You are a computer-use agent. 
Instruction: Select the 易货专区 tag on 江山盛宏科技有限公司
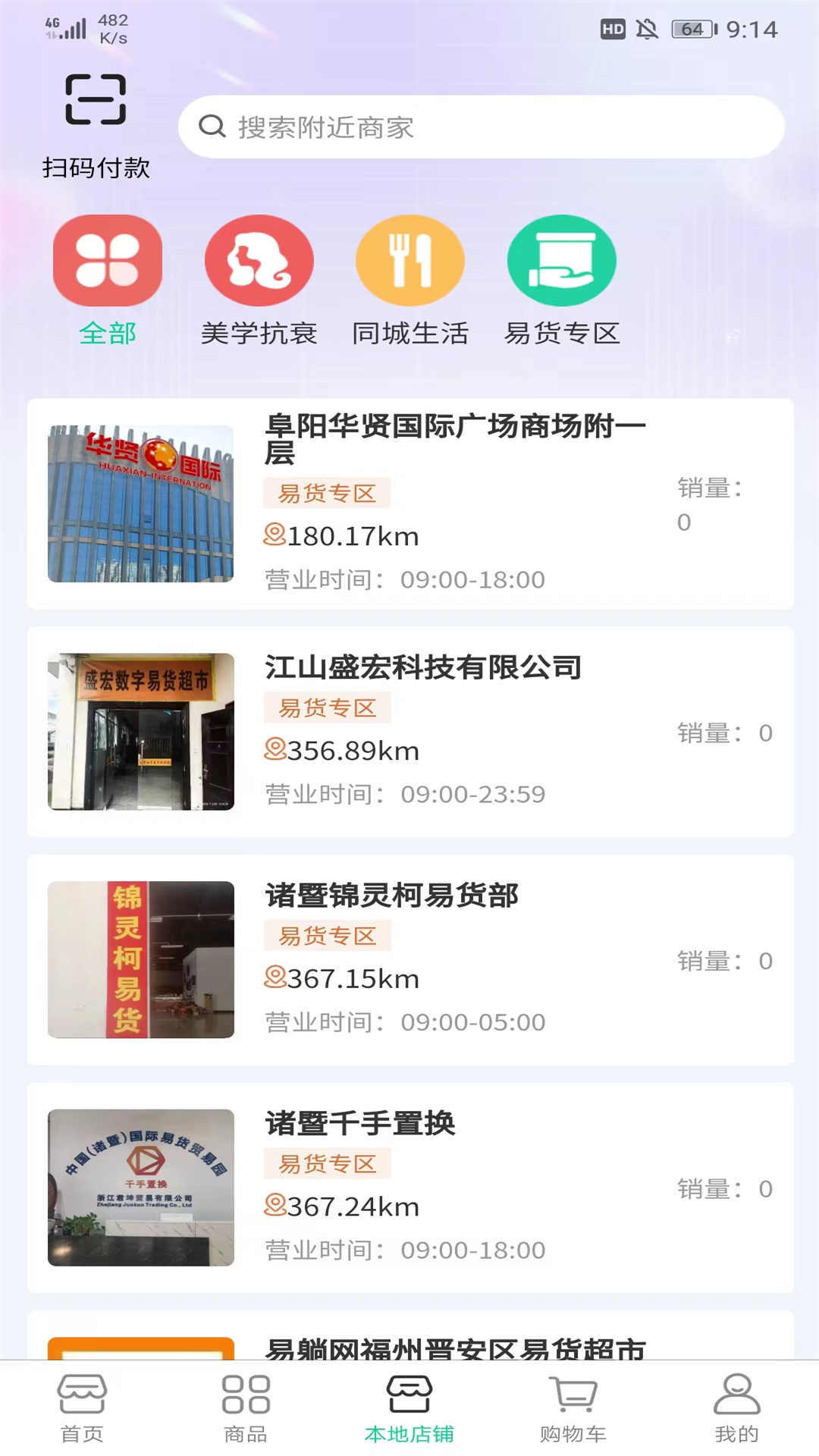[327, 708]
